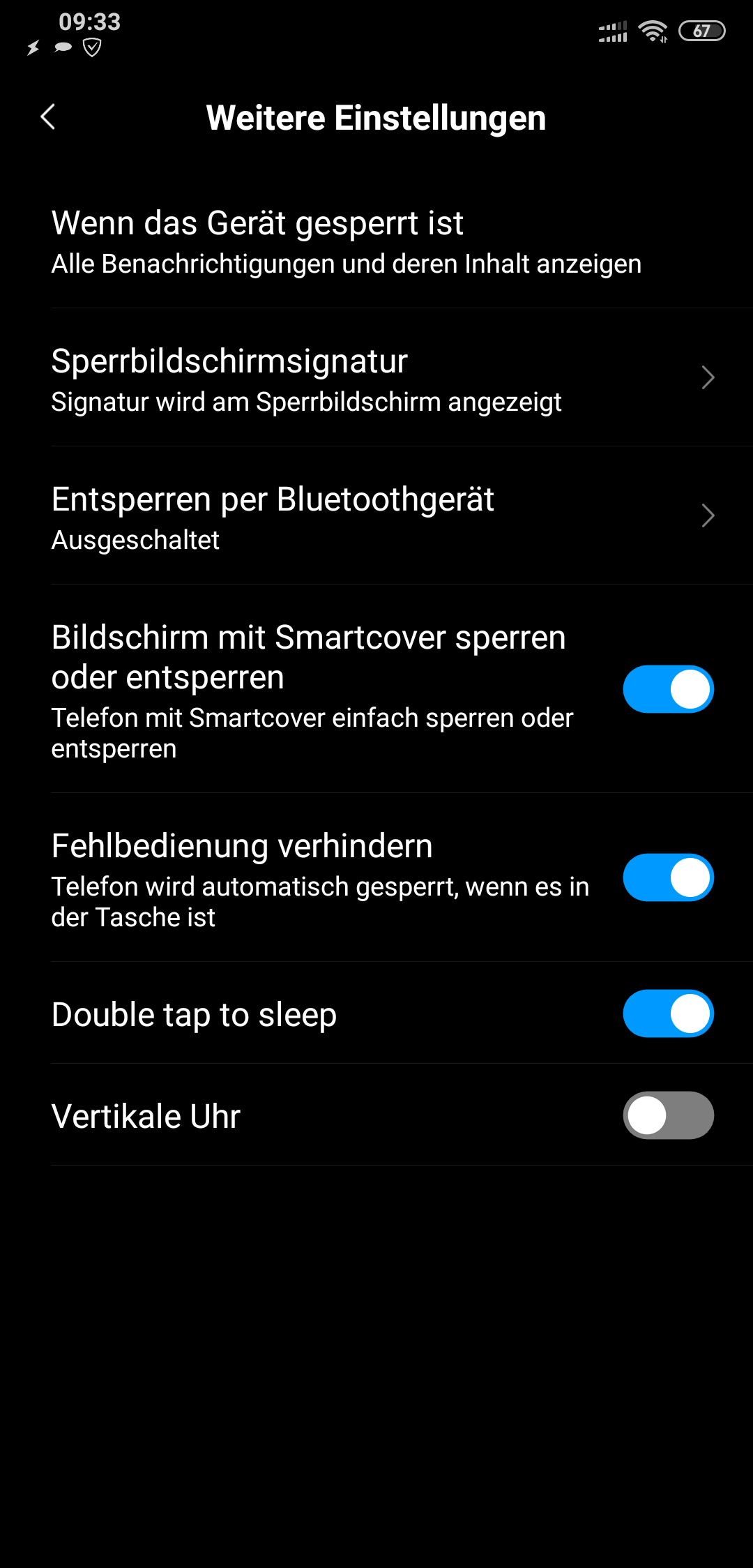Disable the Smartcover sperren oder entsperren switch

[668, 689]
